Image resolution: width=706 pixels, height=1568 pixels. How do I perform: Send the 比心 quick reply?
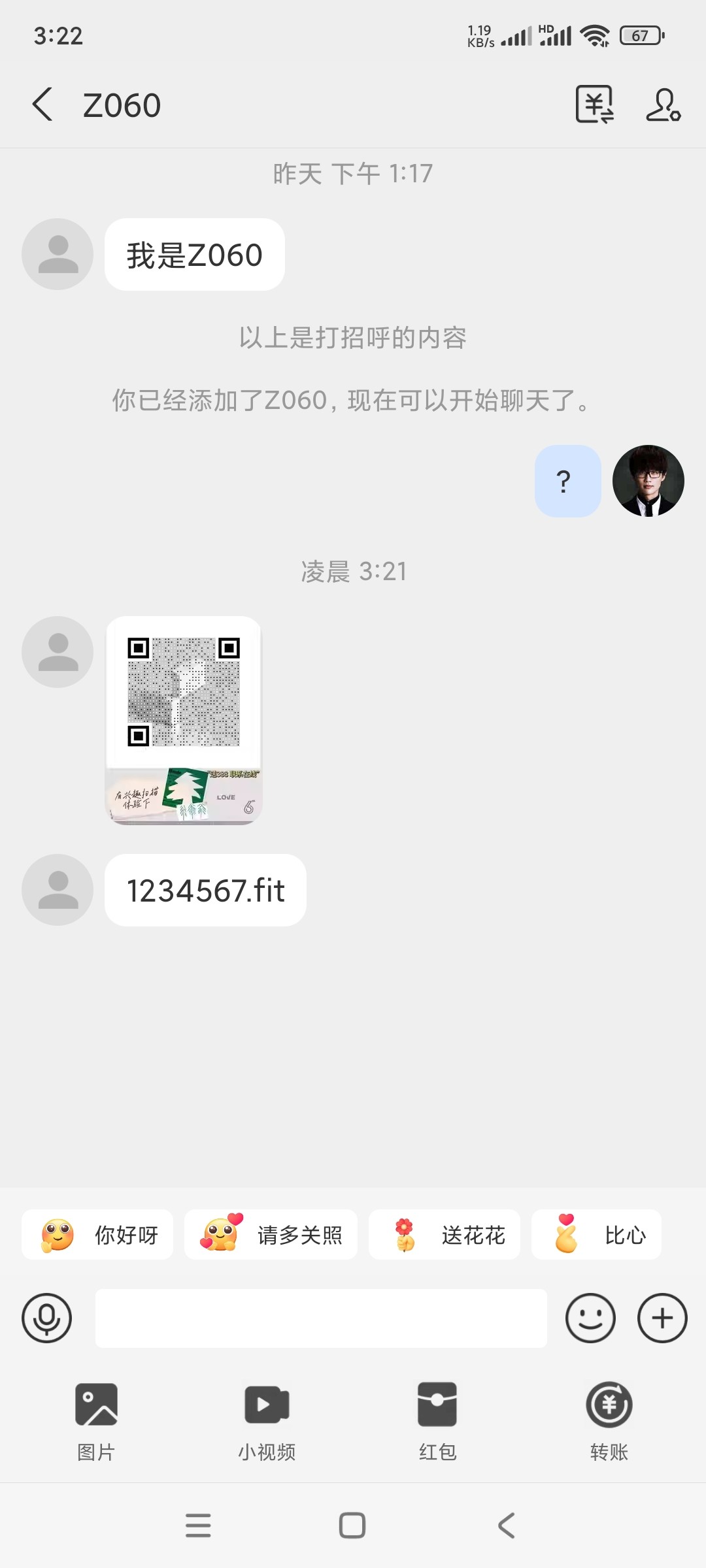[596, 1234]
